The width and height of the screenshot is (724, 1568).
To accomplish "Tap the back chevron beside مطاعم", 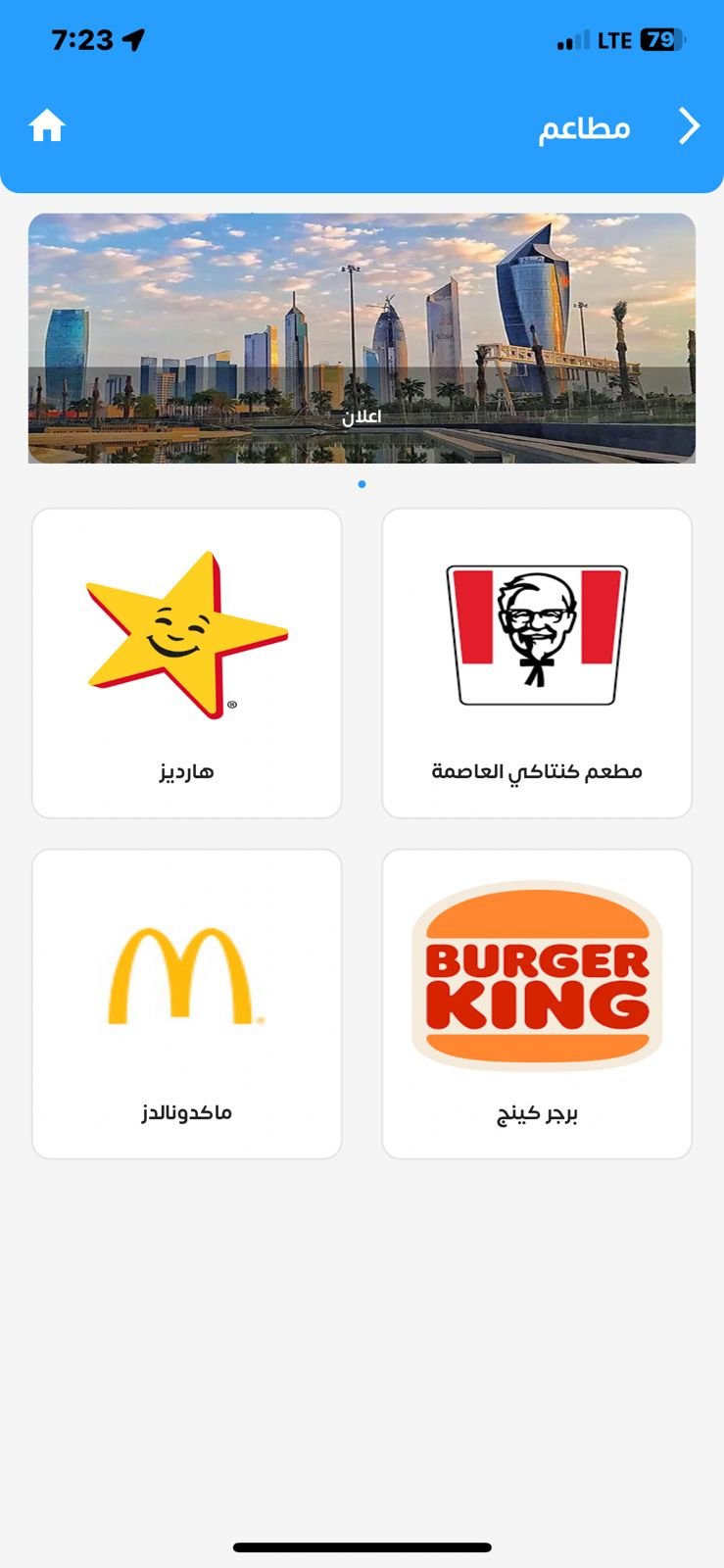I will point(690,126).
